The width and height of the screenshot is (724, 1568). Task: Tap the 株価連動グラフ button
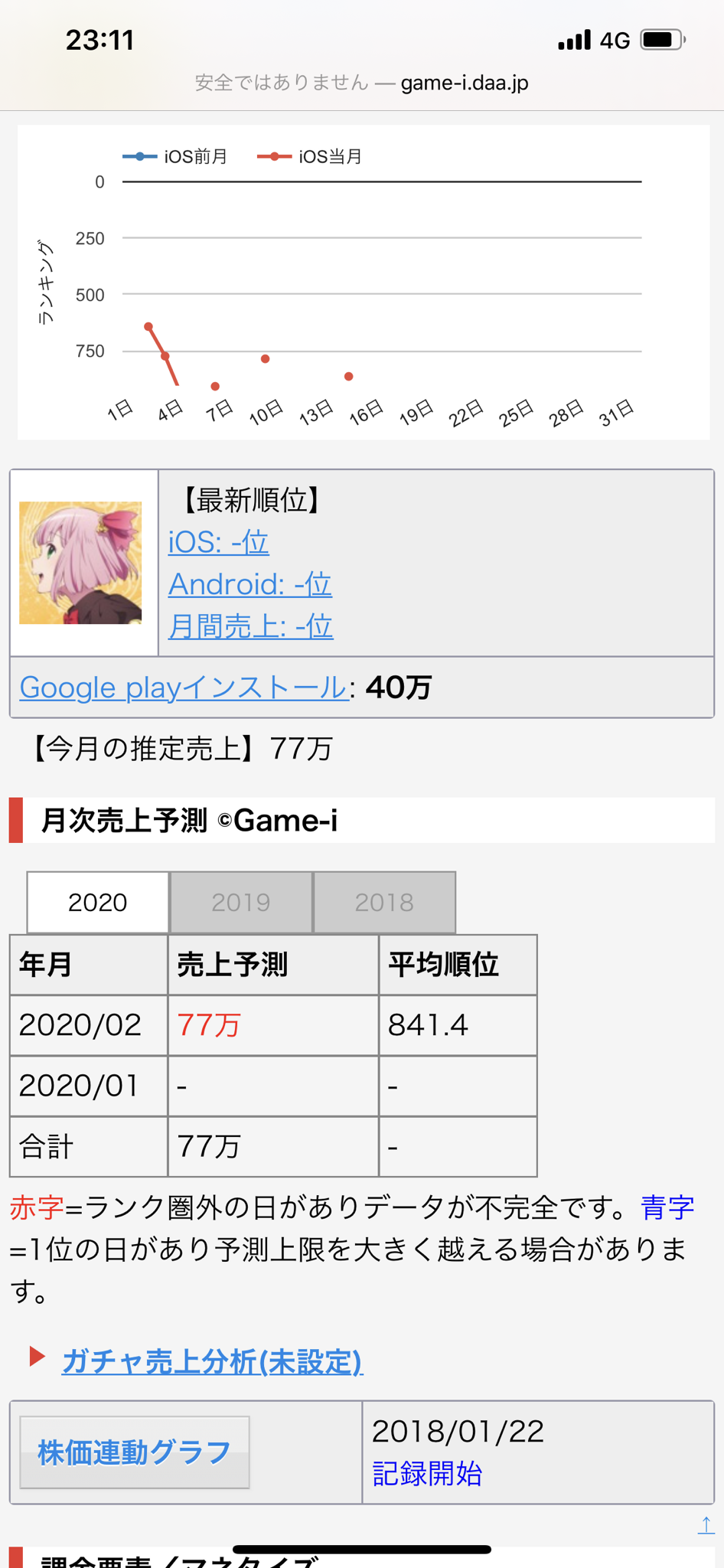[135, 1452]
